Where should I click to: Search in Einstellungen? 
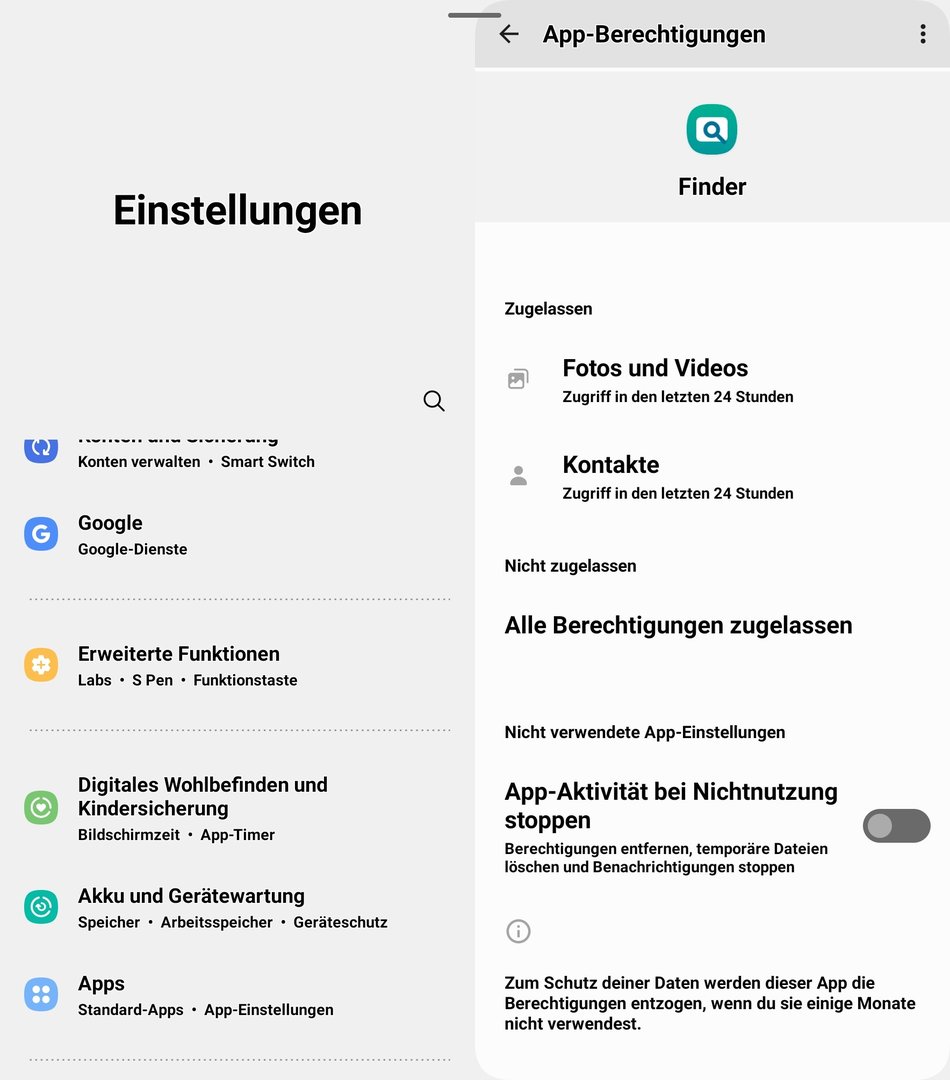433,401
